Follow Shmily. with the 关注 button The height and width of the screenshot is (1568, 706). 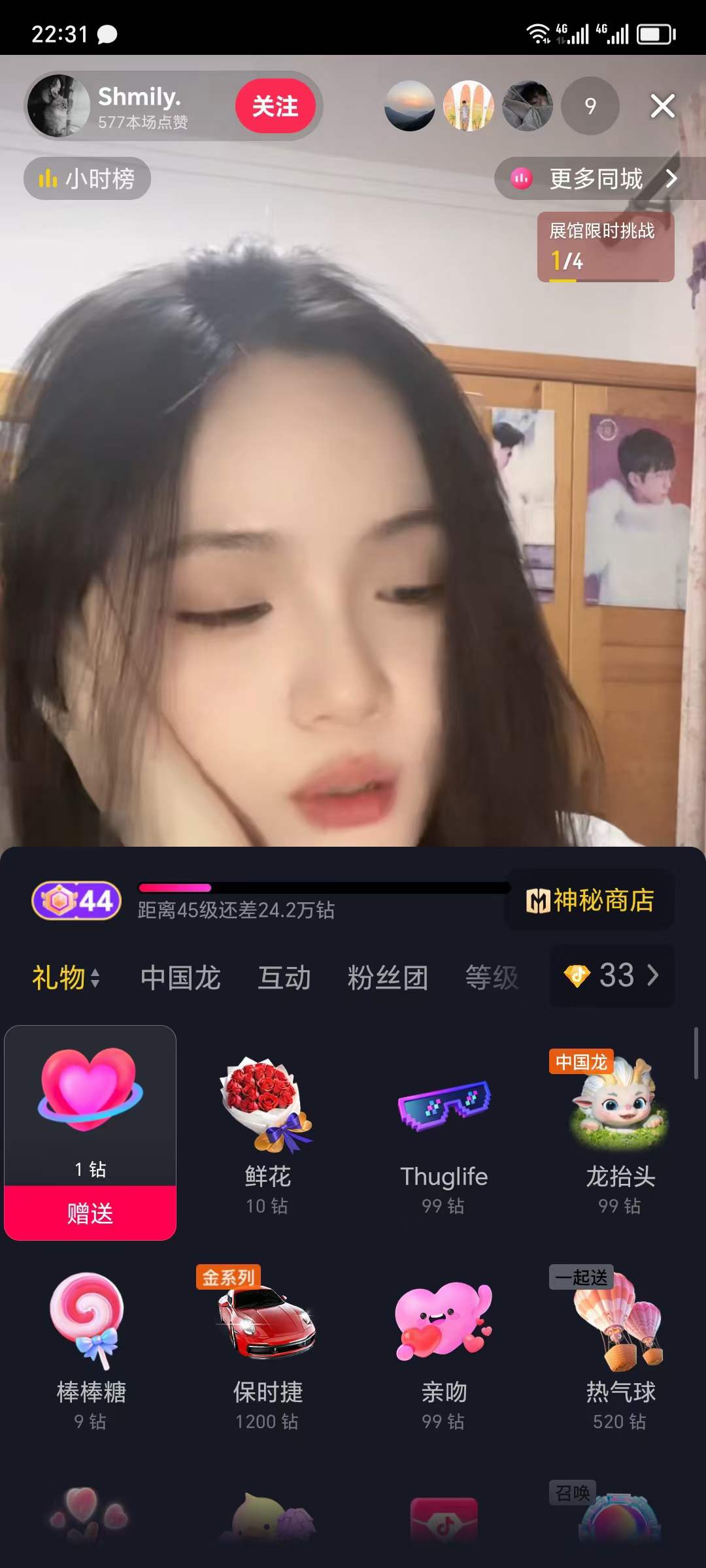(x=275, y=106)
